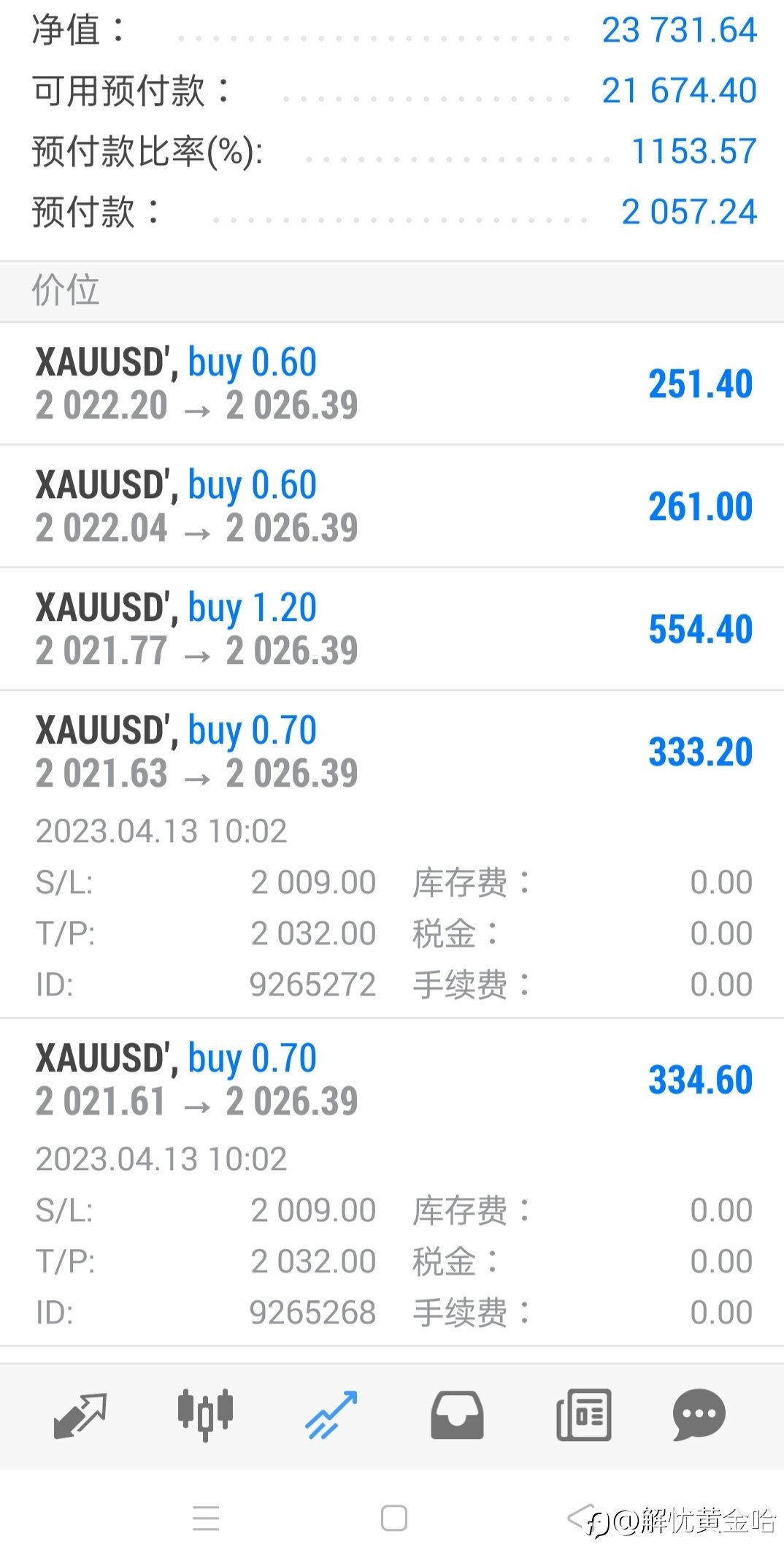Open the News tab
784x1566 pixels.
584,1416
